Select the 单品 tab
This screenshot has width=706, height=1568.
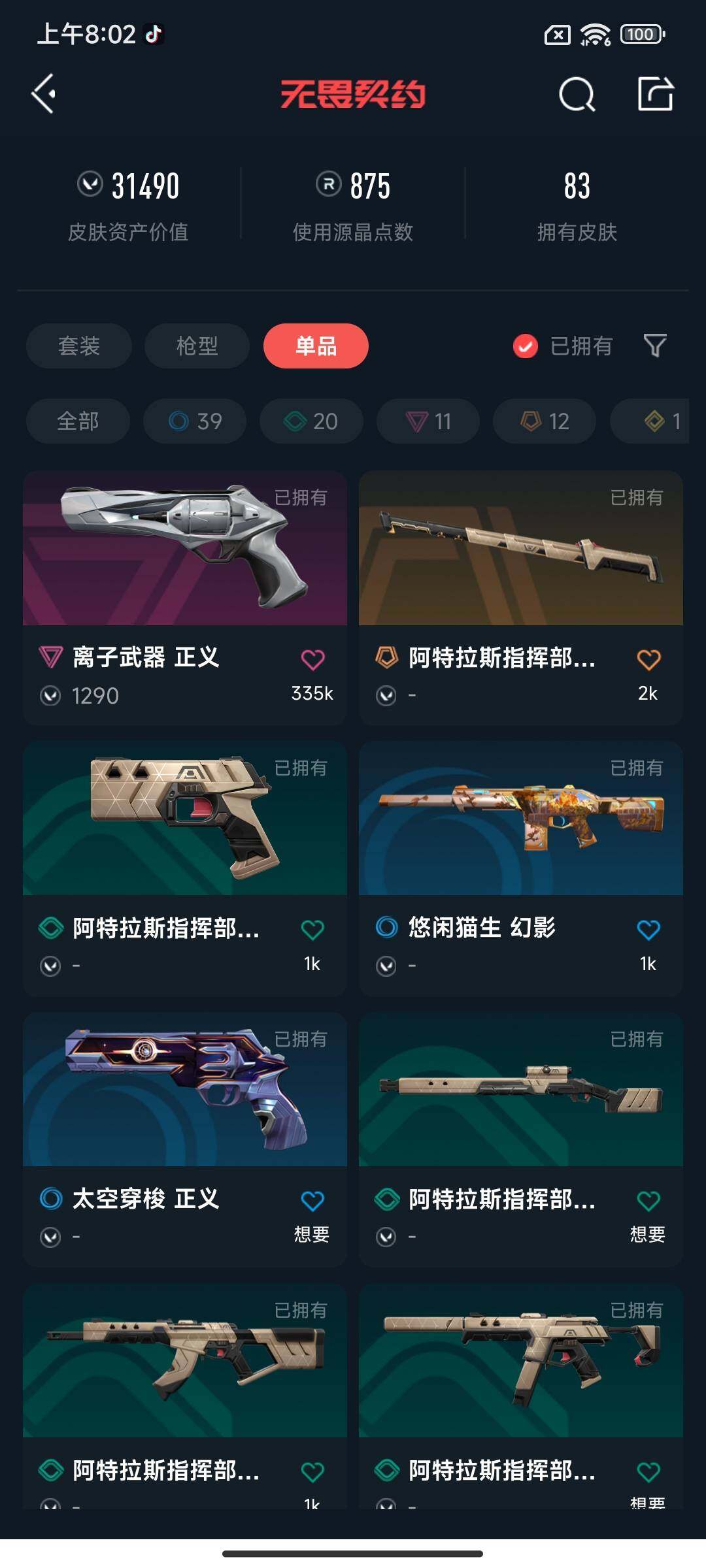(x=316, y=346)
